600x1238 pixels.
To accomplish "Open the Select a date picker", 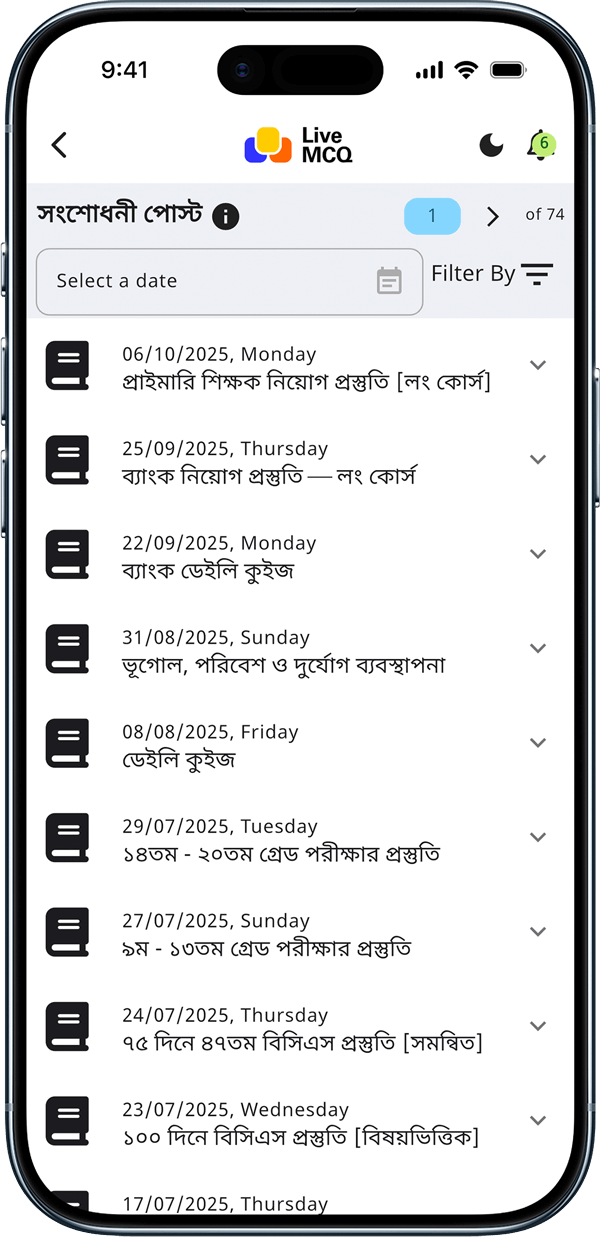I will click(229, 281).
